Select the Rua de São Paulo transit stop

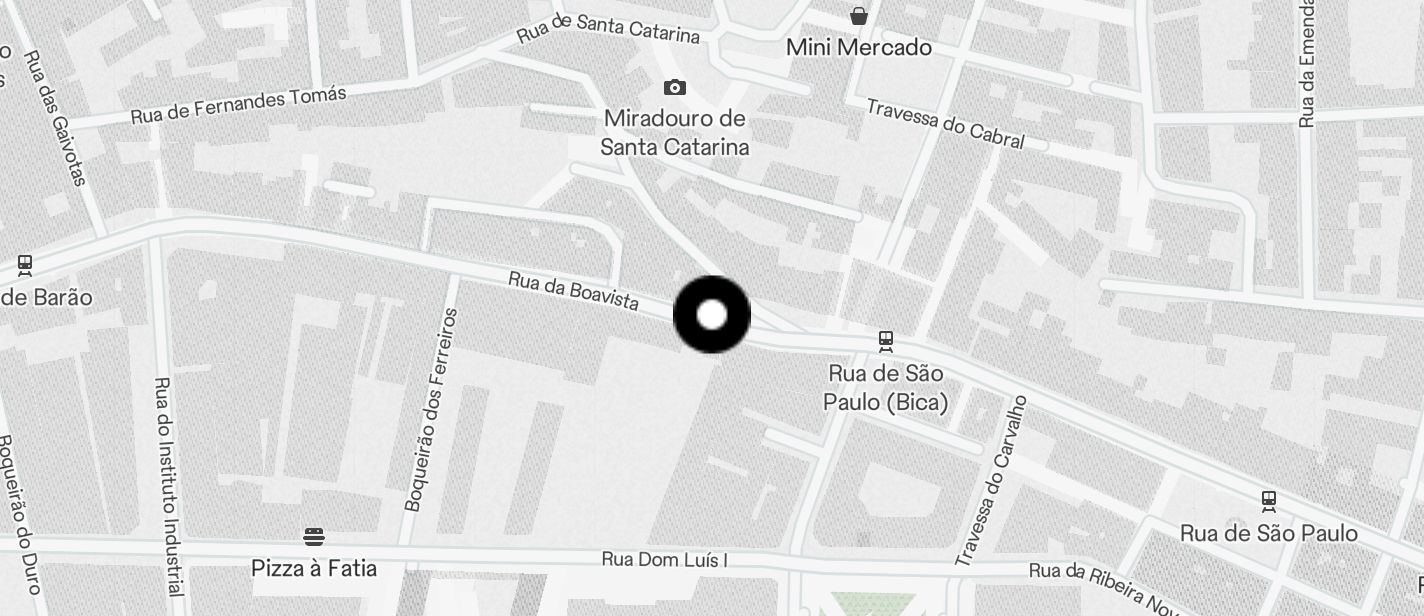1268,501
